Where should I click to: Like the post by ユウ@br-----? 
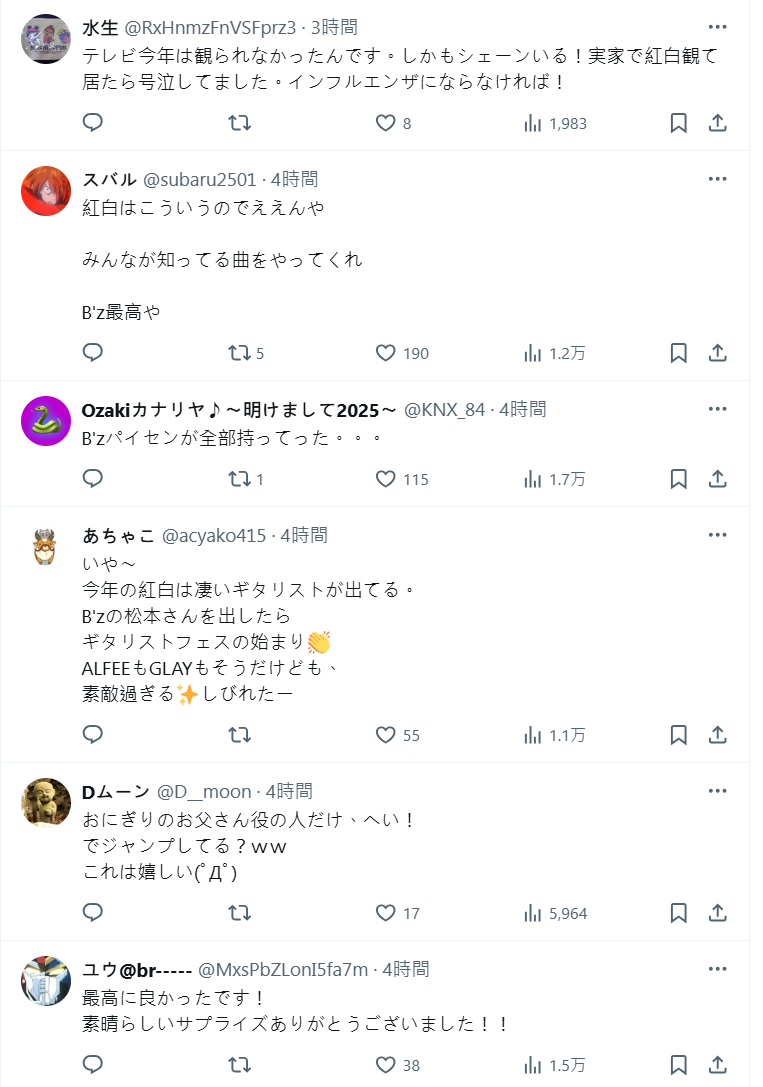point(386,1064)
